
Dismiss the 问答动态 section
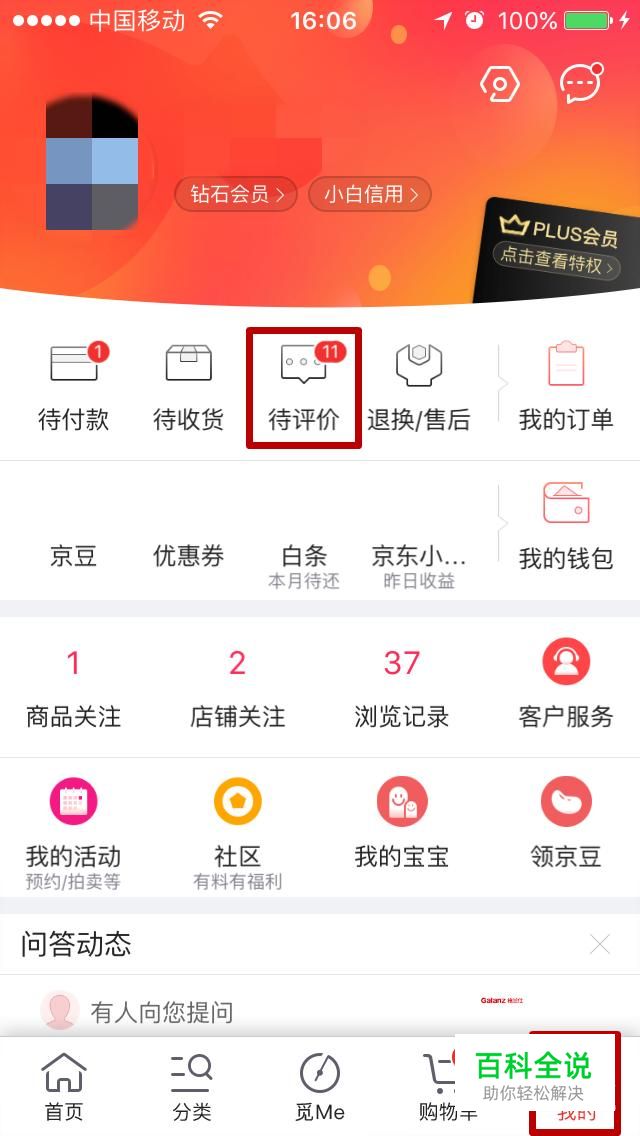[x=599, y=944]
